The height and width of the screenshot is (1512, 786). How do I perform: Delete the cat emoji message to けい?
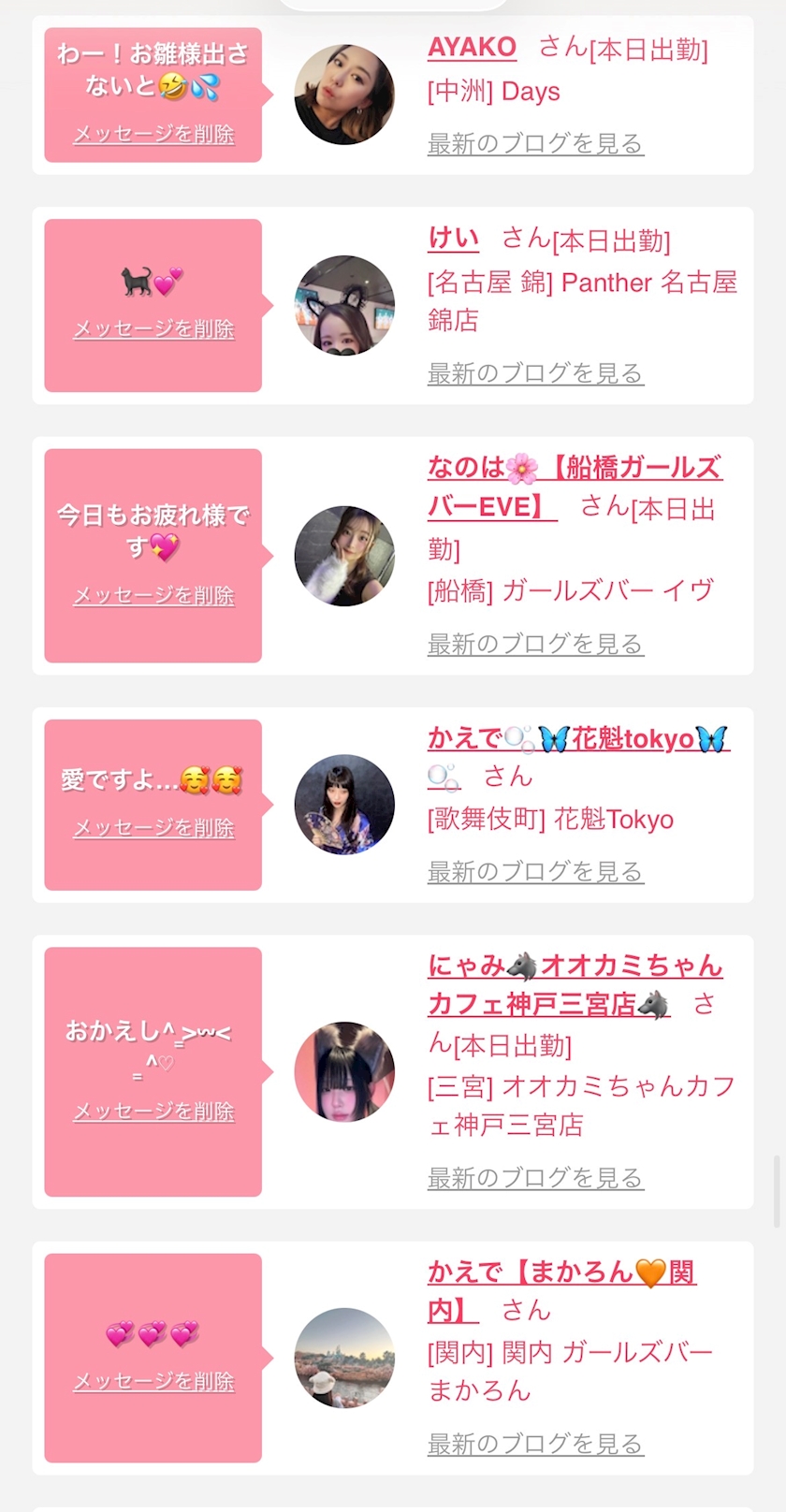pos(153,329)
